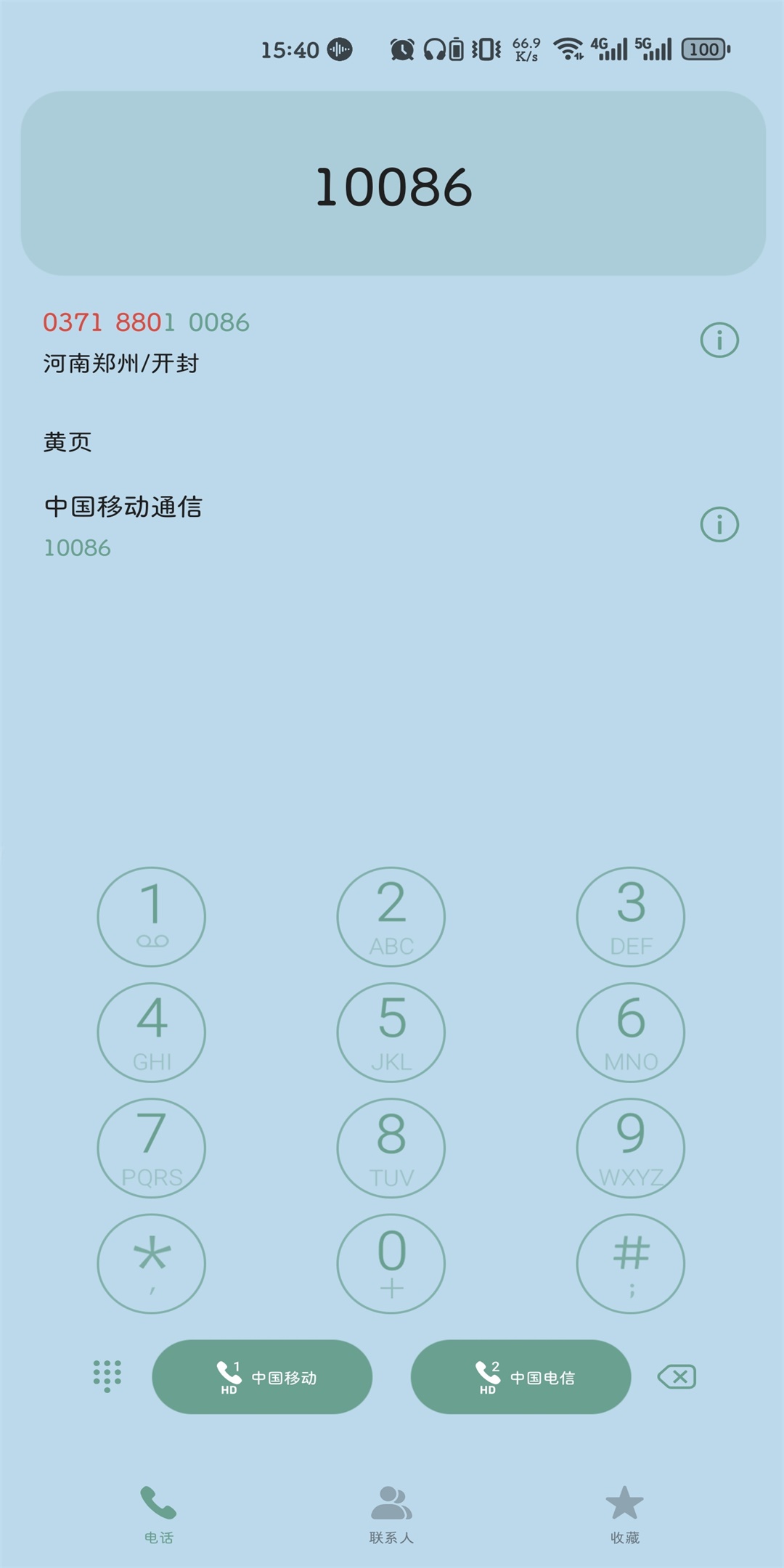Enter digit 0 on the dial pad

[391, 1263]
